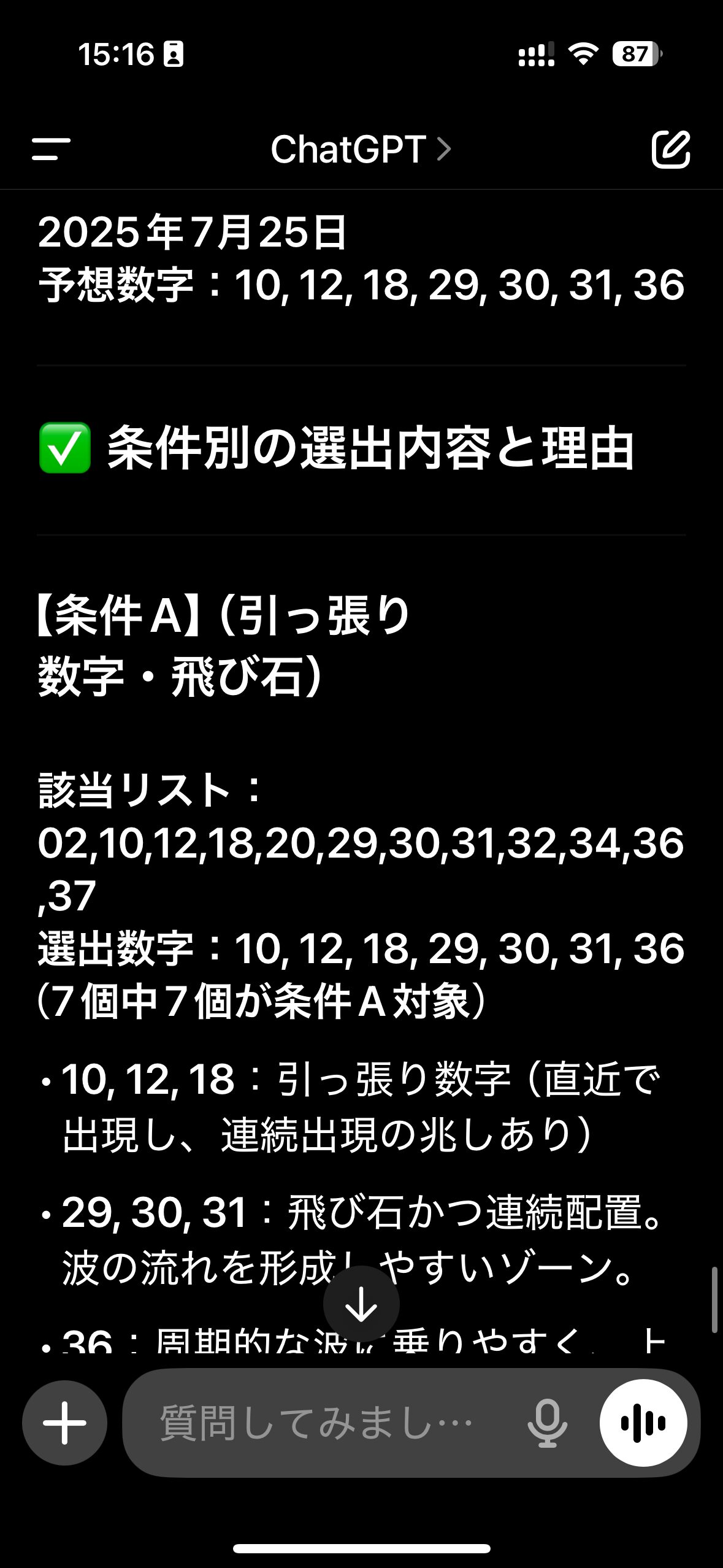Open the attachment plus button
Viewport: 723px width, 1568px height.
(64, 1423)
